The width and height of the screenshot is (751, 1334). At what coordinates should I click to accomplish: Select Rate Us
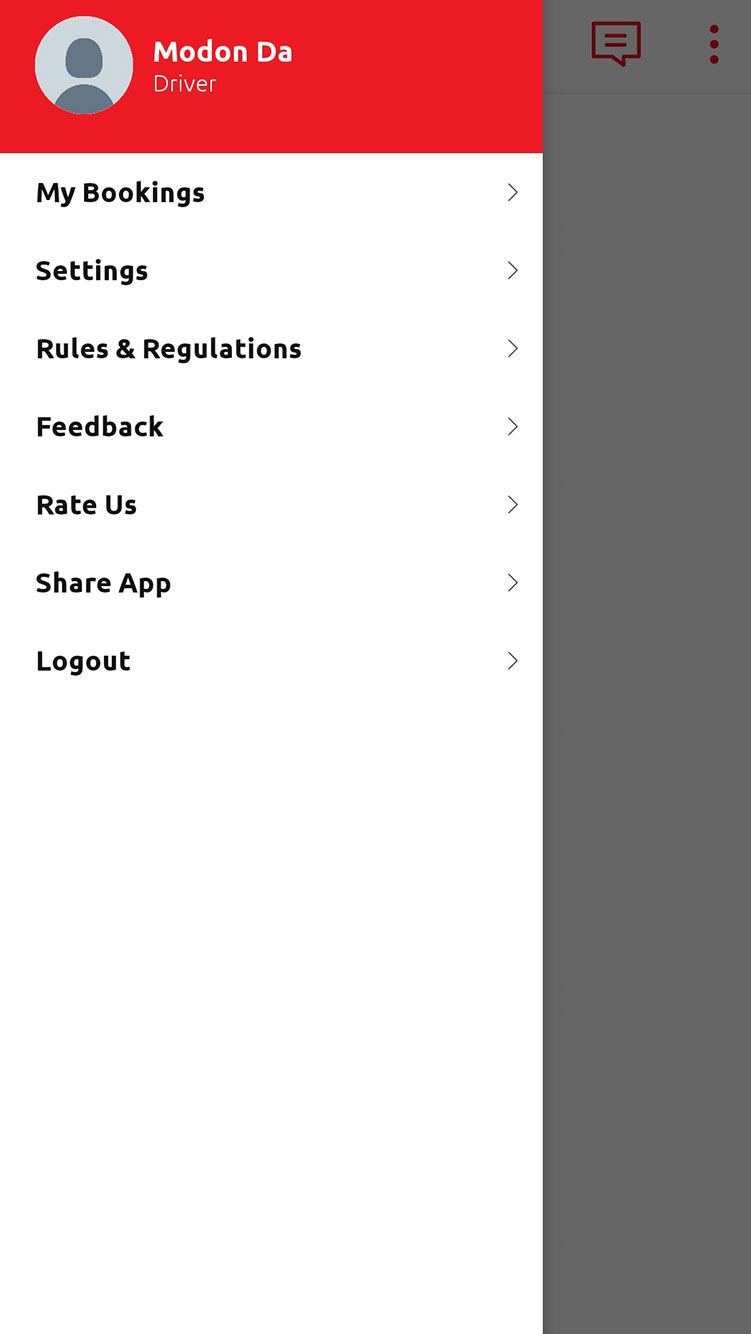tap(271, 504)
